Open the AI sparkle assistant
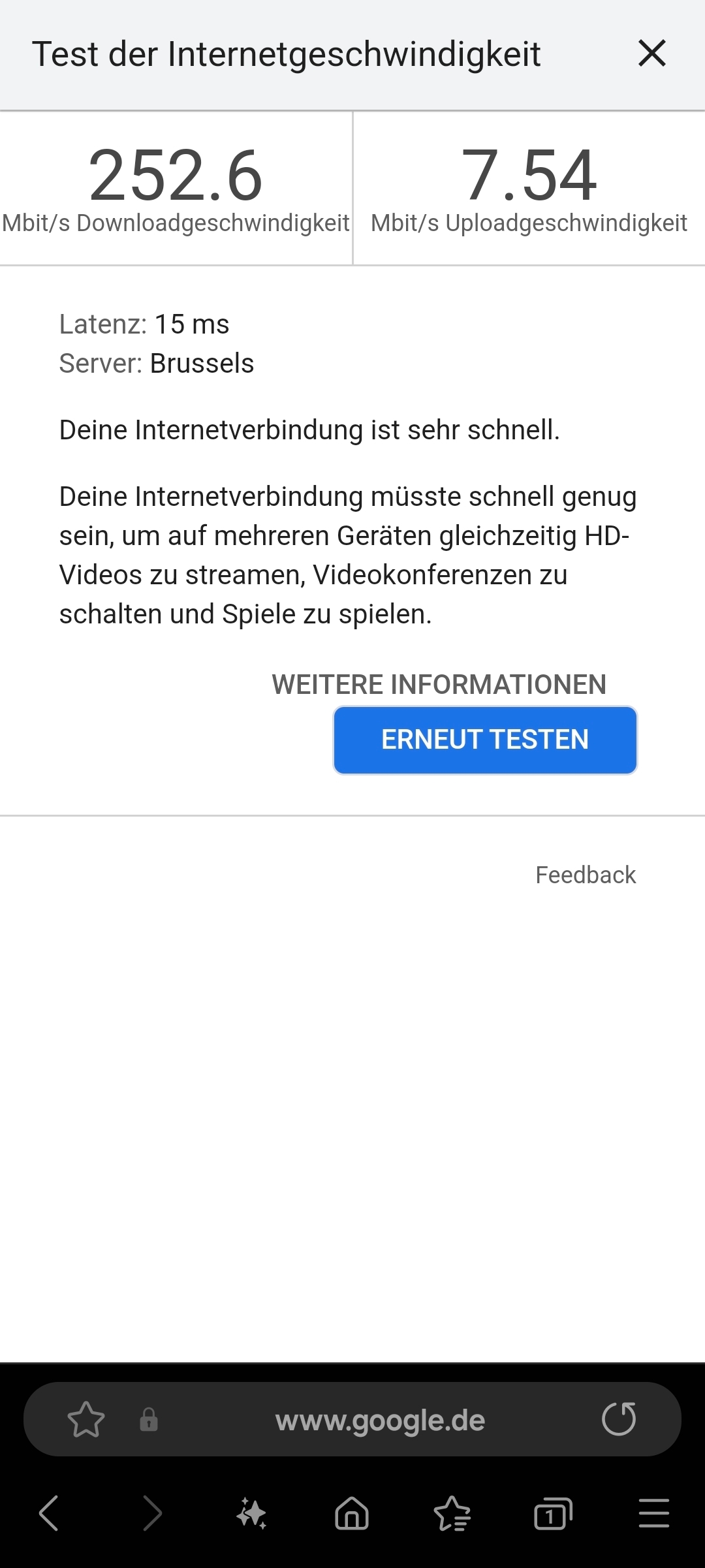 (251, 1513)
